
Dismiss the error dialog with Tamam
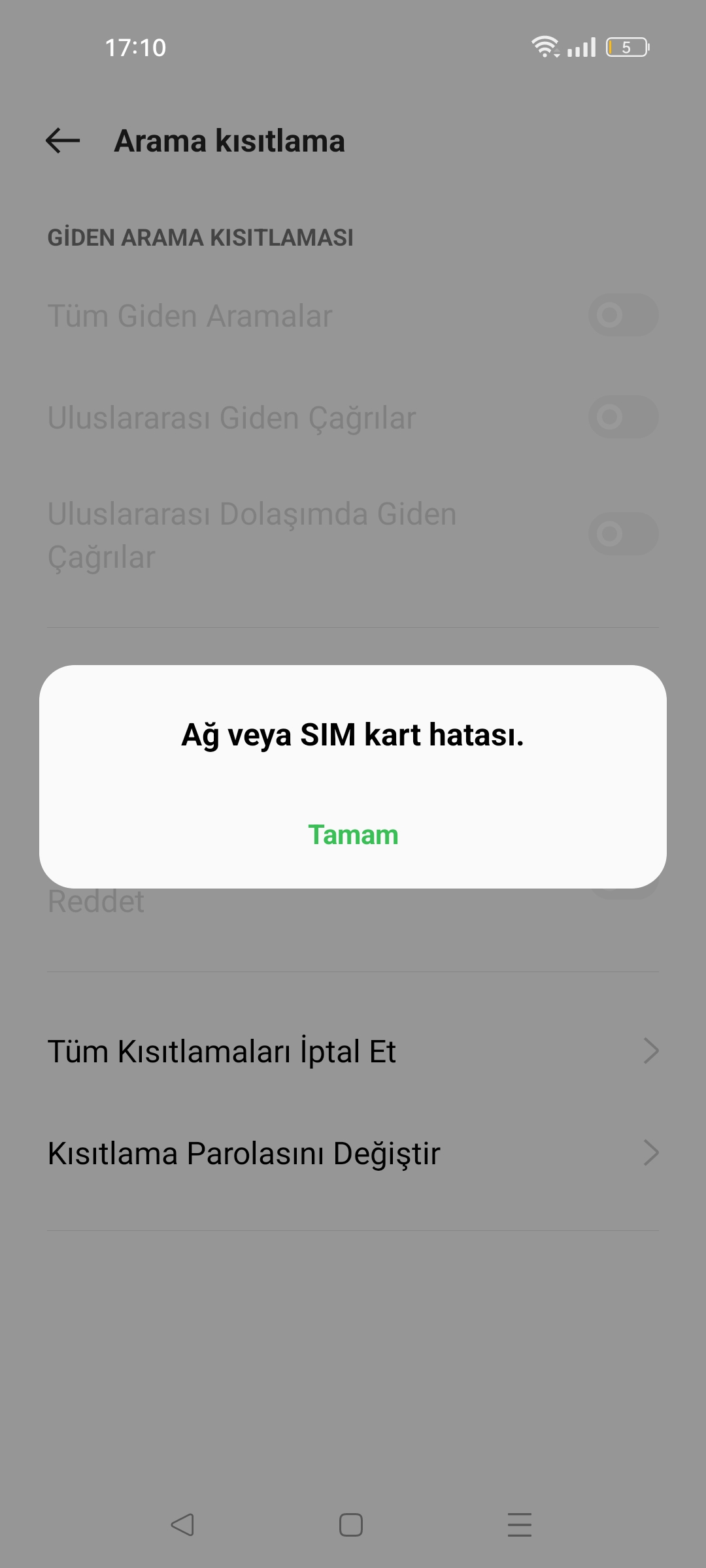click(353, 834)
